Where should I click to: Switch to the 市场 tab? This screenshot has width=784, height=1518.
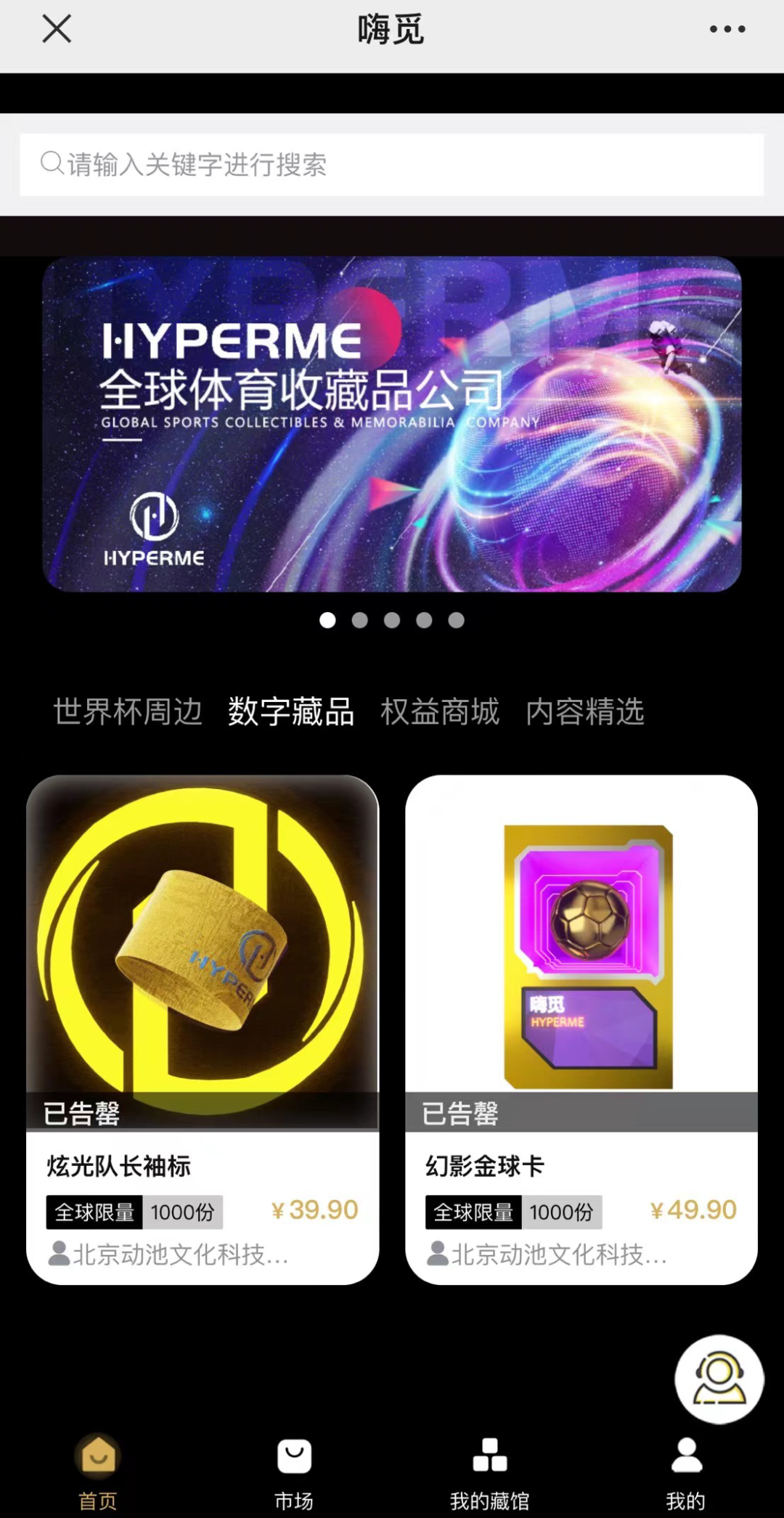294,1472
